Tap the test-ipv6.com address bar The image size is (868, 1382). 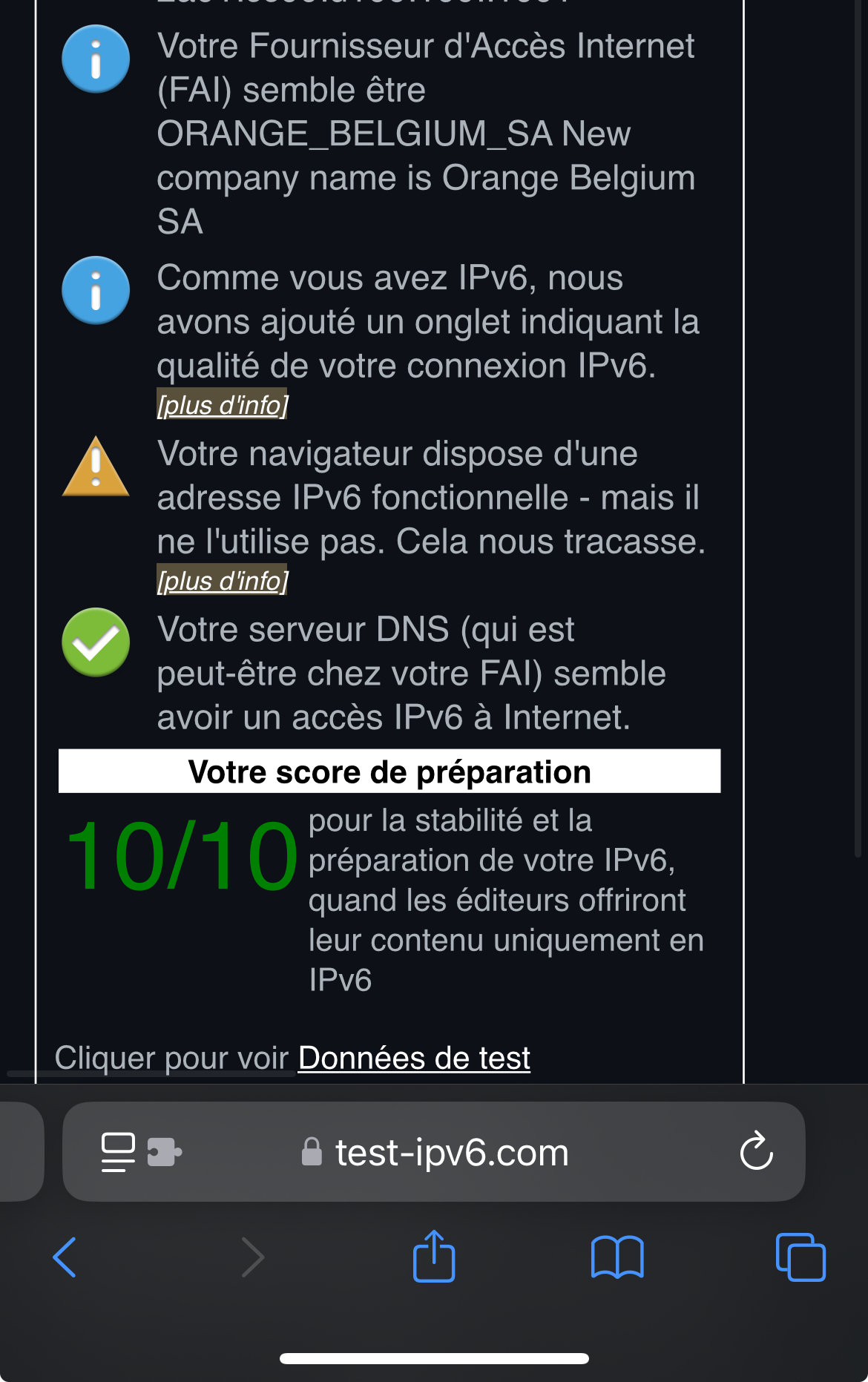tap(451, 1153)
